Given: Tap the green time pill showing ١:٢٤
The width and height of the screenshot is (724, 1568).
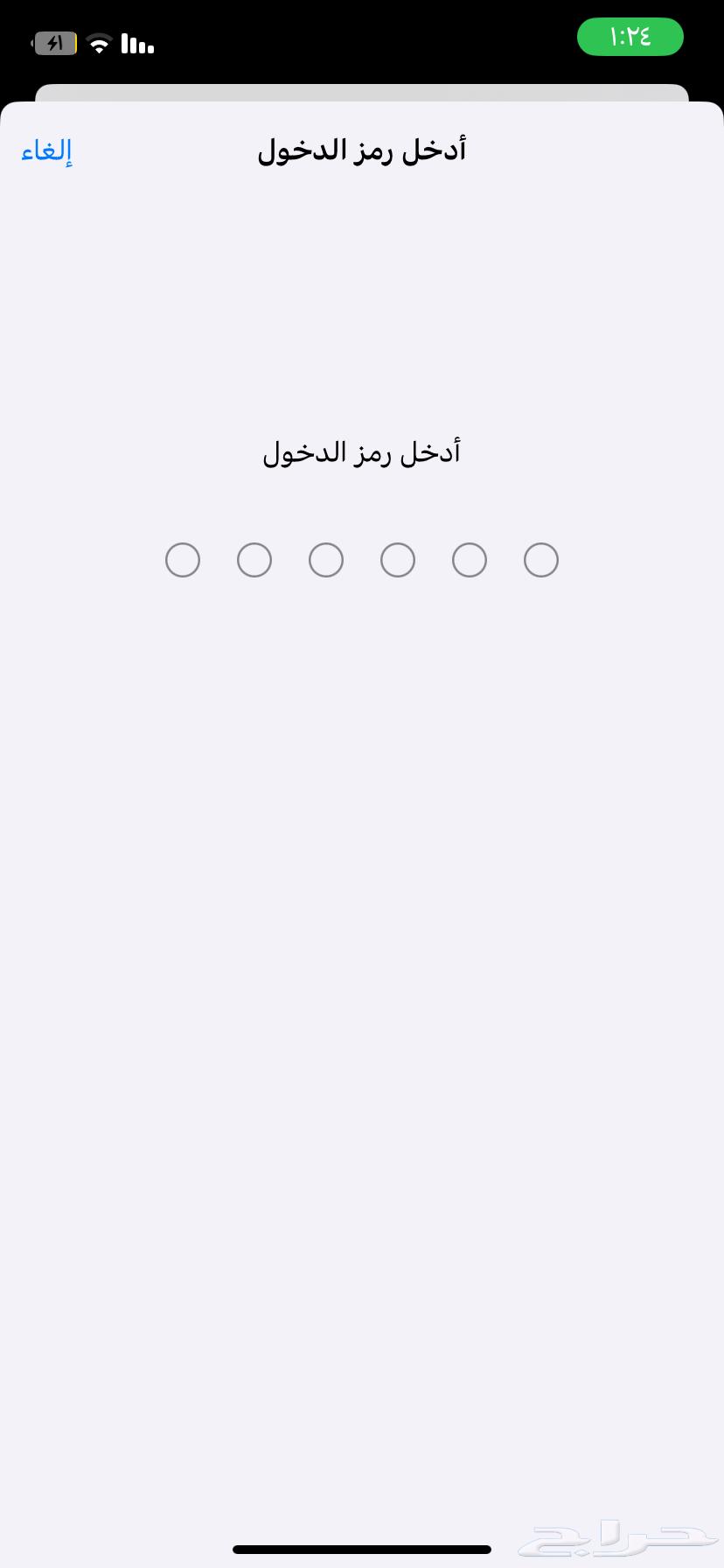Looking at the screenshot, I should point(630,37).
